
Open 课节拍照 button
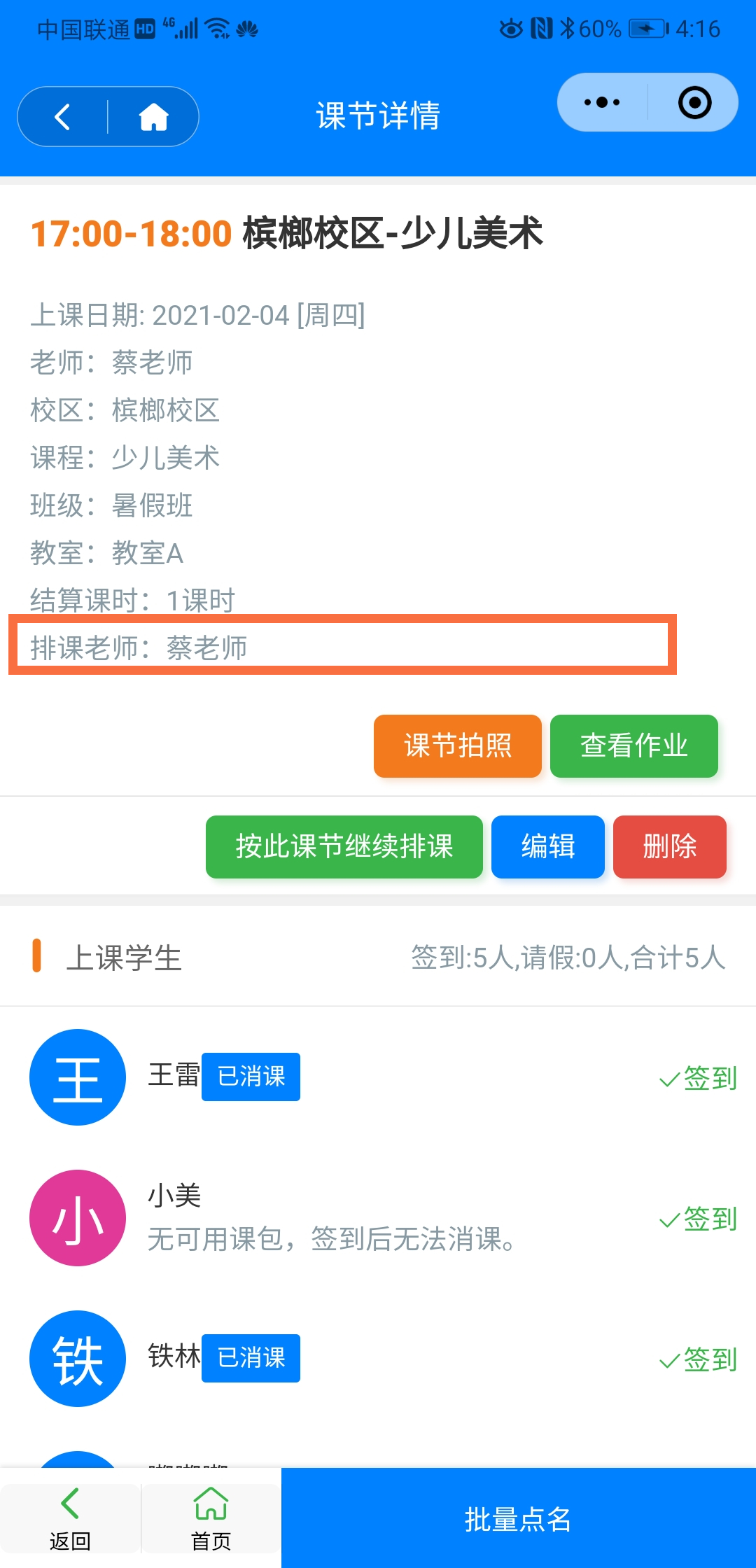tap(458, 746)
